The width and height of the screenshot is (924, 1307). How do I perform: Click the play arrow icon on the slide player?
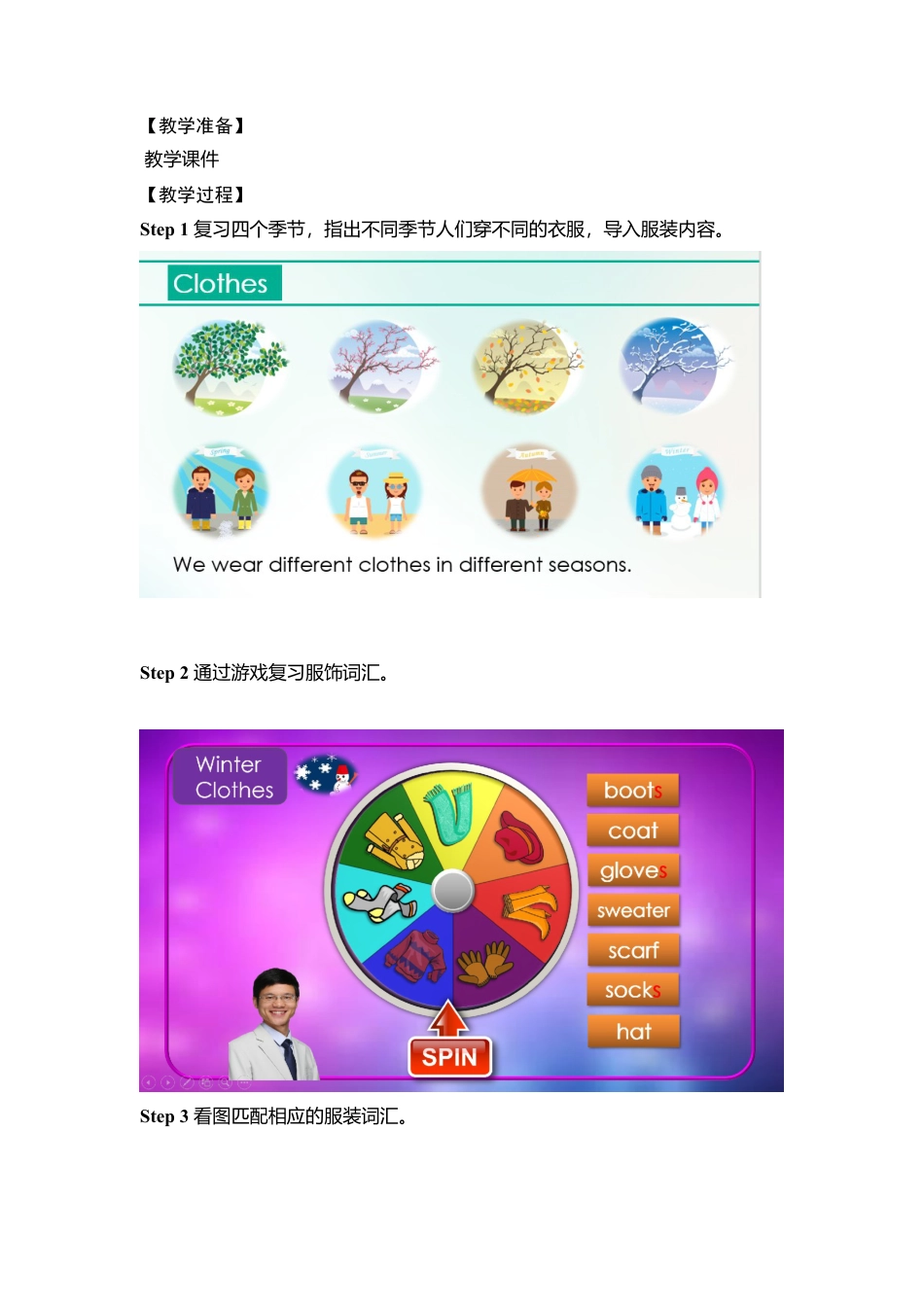pyautogui.click(x=167, y=1083)
